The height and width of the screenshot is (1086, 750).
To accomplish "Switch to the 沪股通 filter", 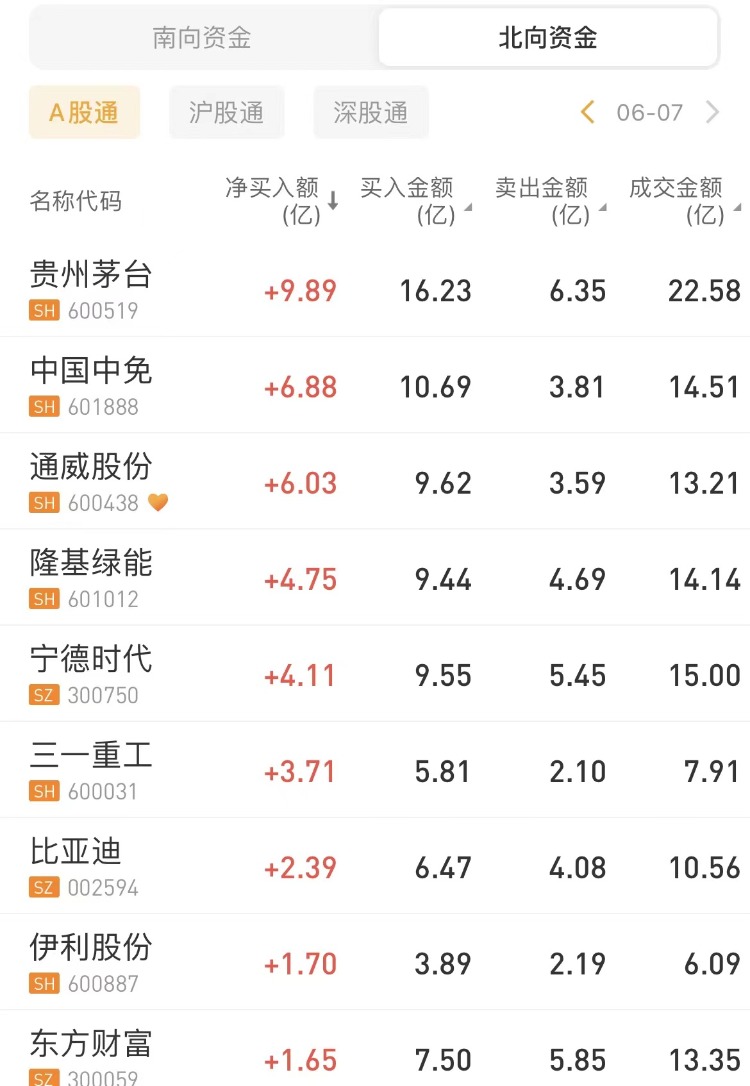I will click(227, 112).
